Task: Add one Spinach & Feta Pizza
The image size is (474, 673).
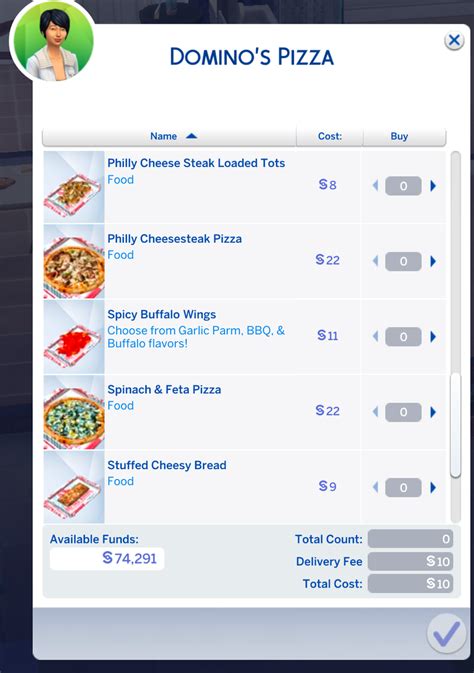Action: point(433,412)
